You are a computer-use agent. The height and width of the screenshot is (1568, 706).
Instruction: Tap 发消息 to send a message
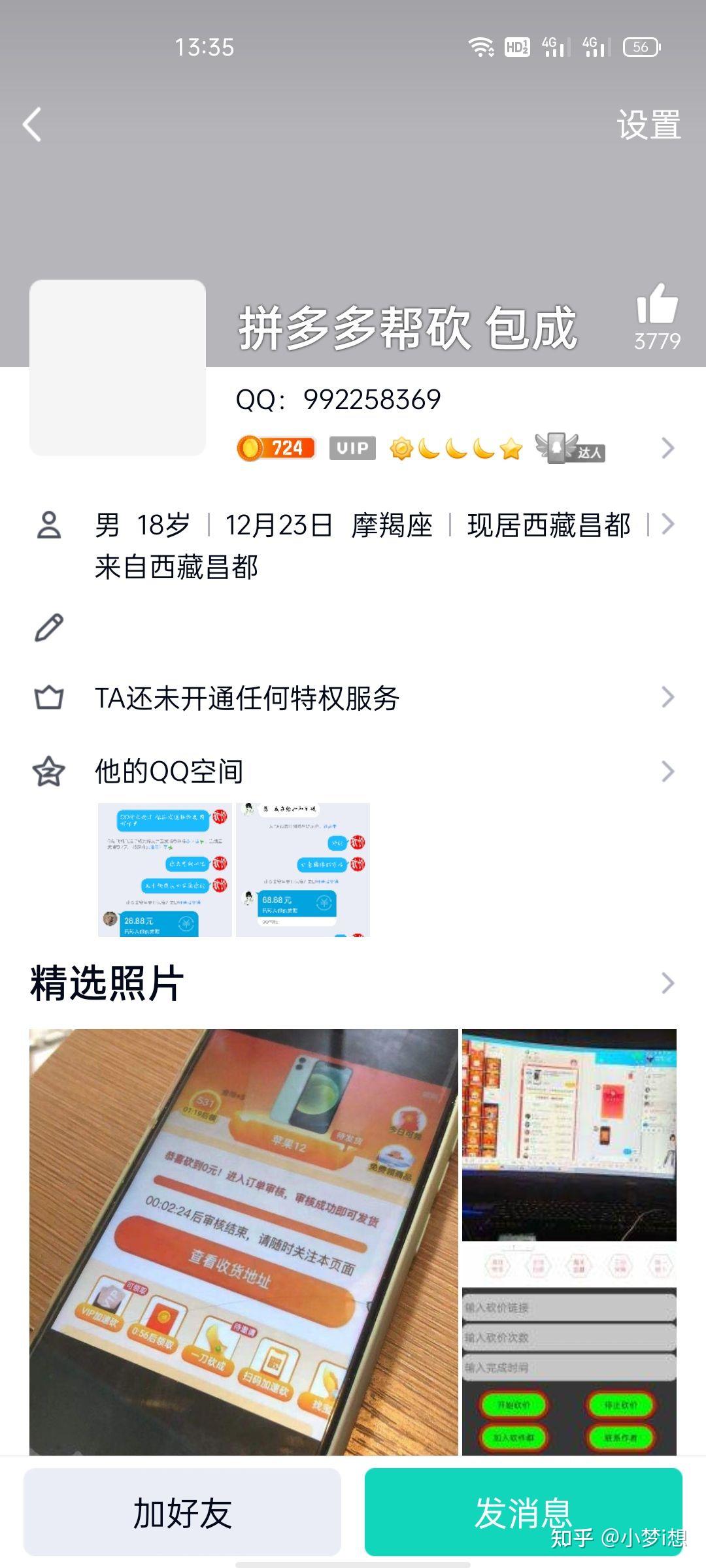[523, 1513]
